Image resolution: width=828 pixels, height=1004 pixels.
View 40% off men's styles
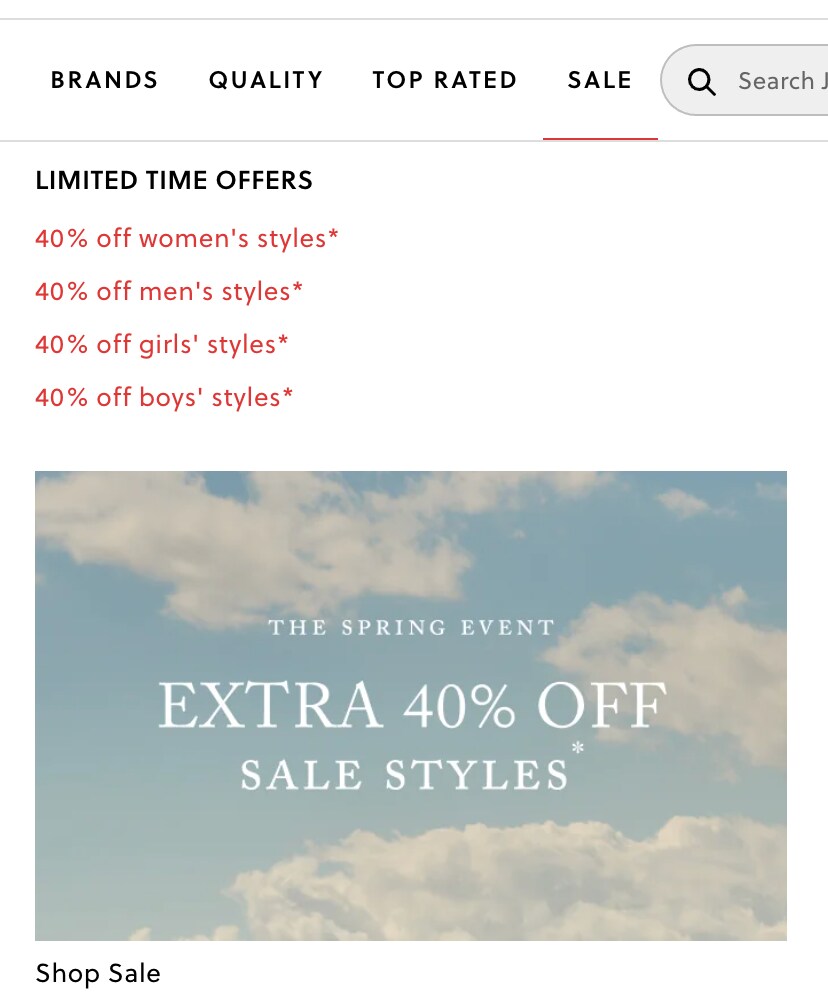[x=169, y=292]
